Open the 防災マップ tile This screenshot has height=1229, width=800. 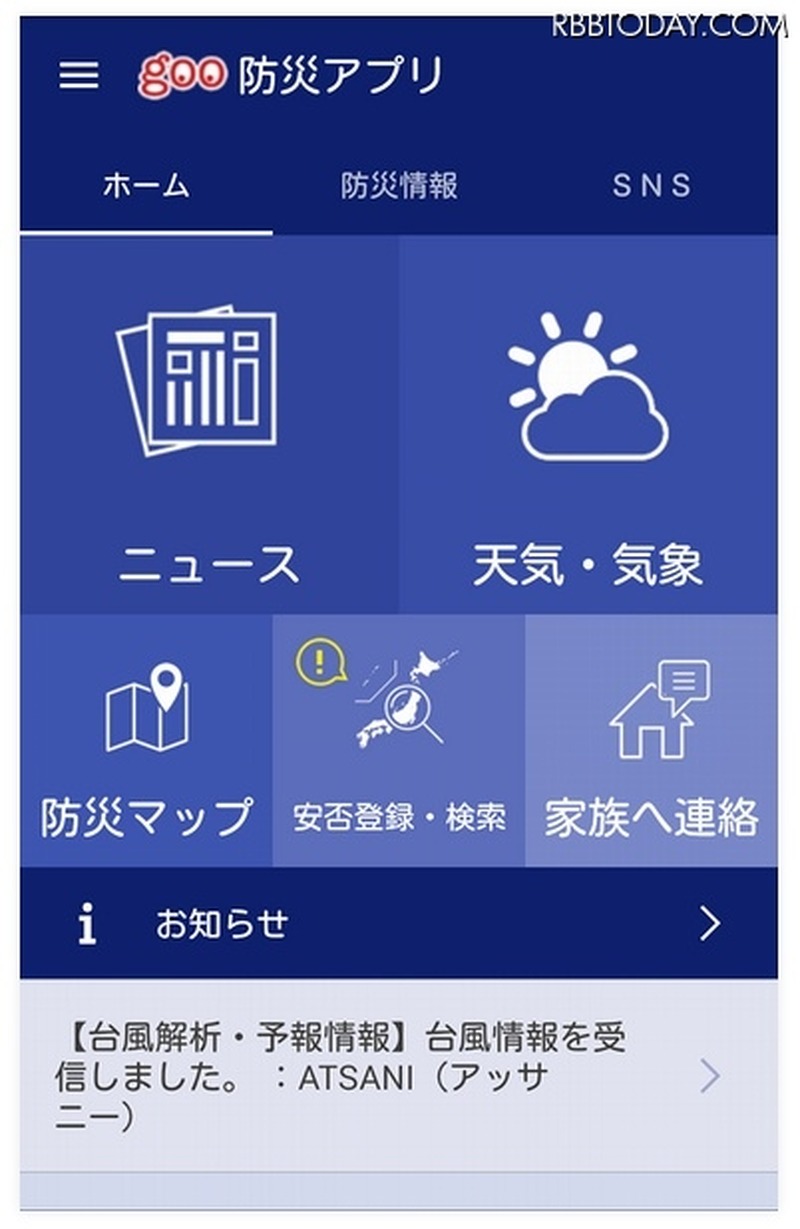pyautogui.click(x=146, y=742)
